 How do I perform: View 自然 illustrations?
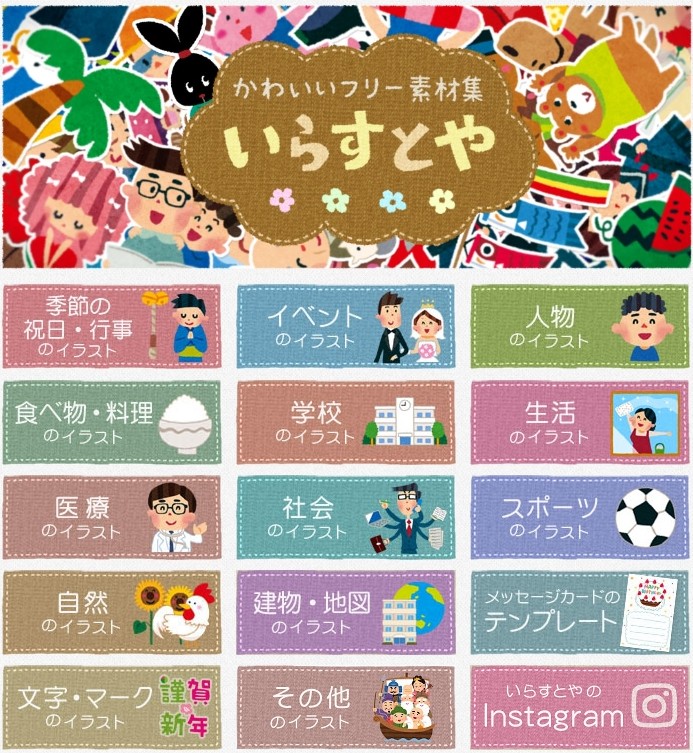[112, 612]
